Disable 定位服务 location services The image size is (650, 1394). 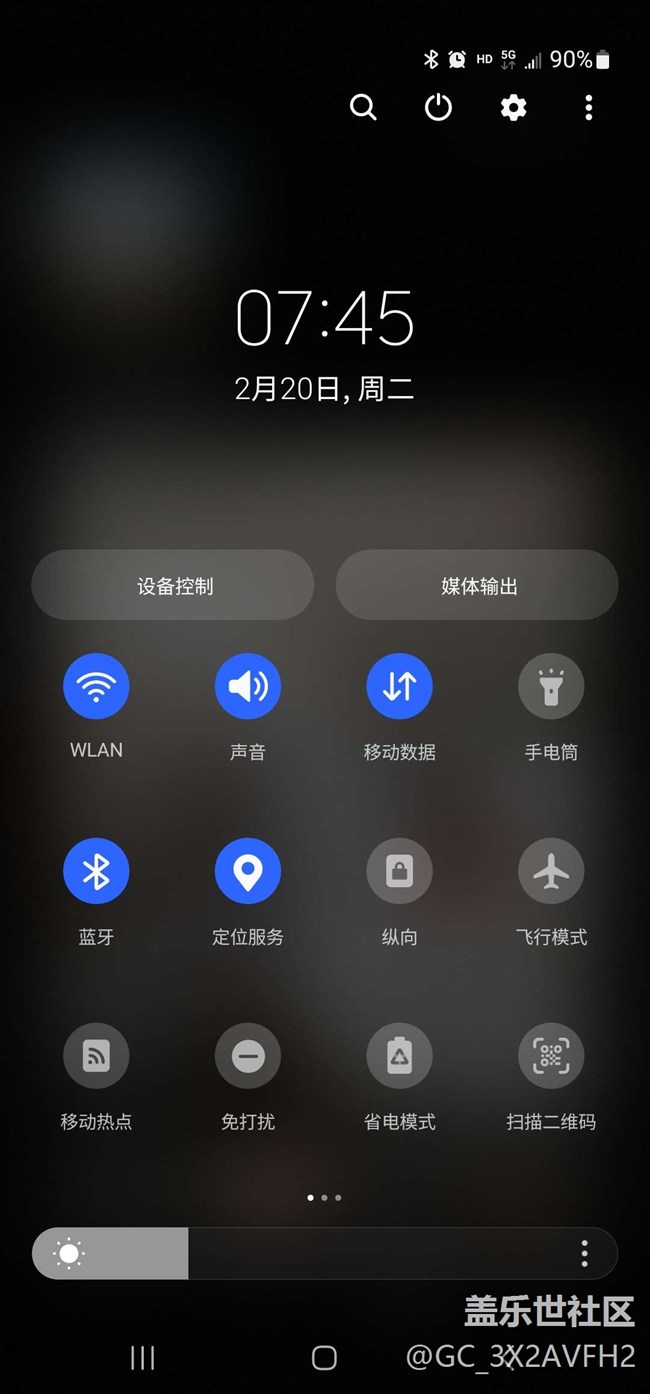coord(248,871)
